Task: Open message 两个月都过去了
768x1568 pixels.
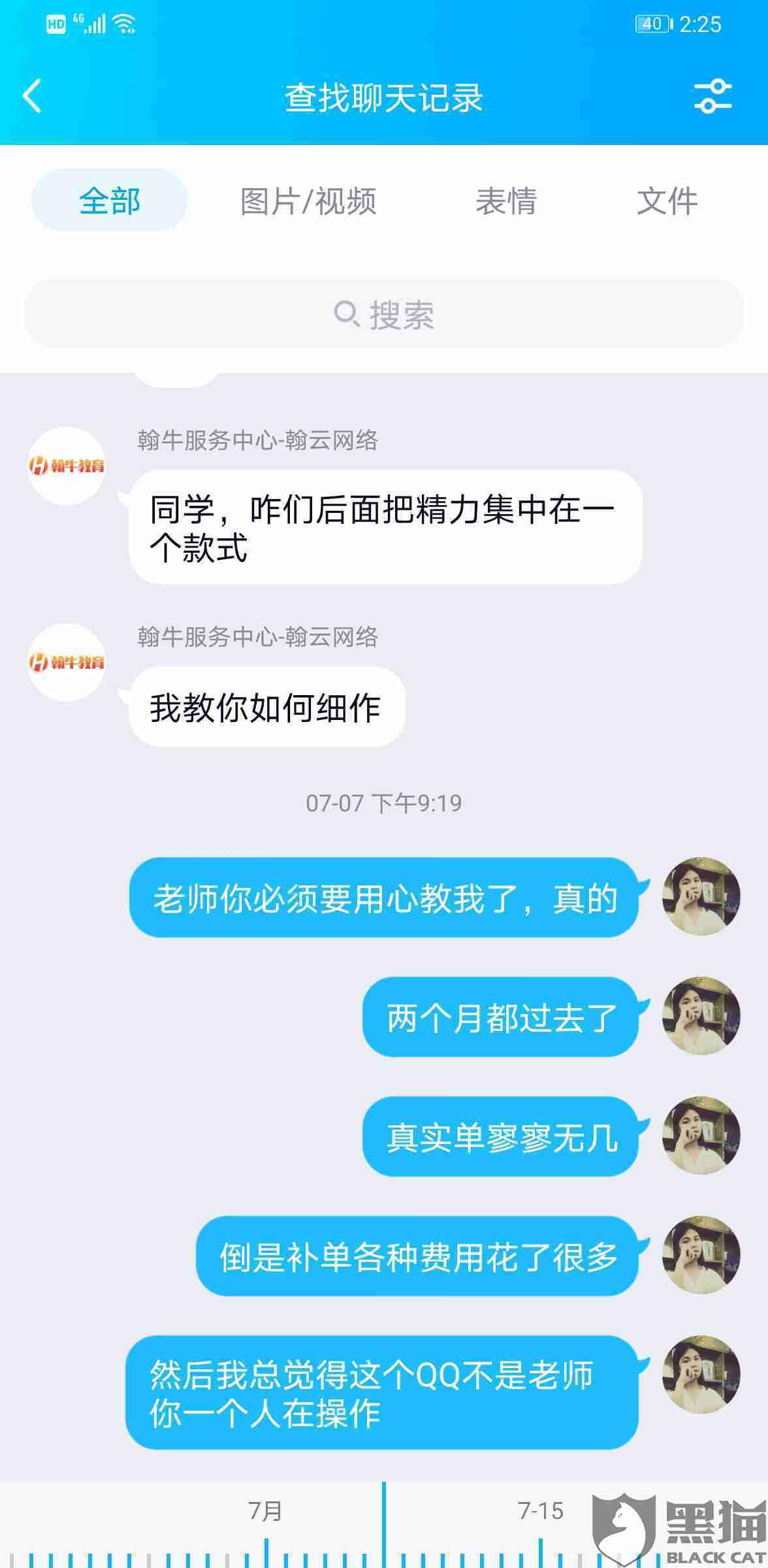Action: coord(500,1017)
